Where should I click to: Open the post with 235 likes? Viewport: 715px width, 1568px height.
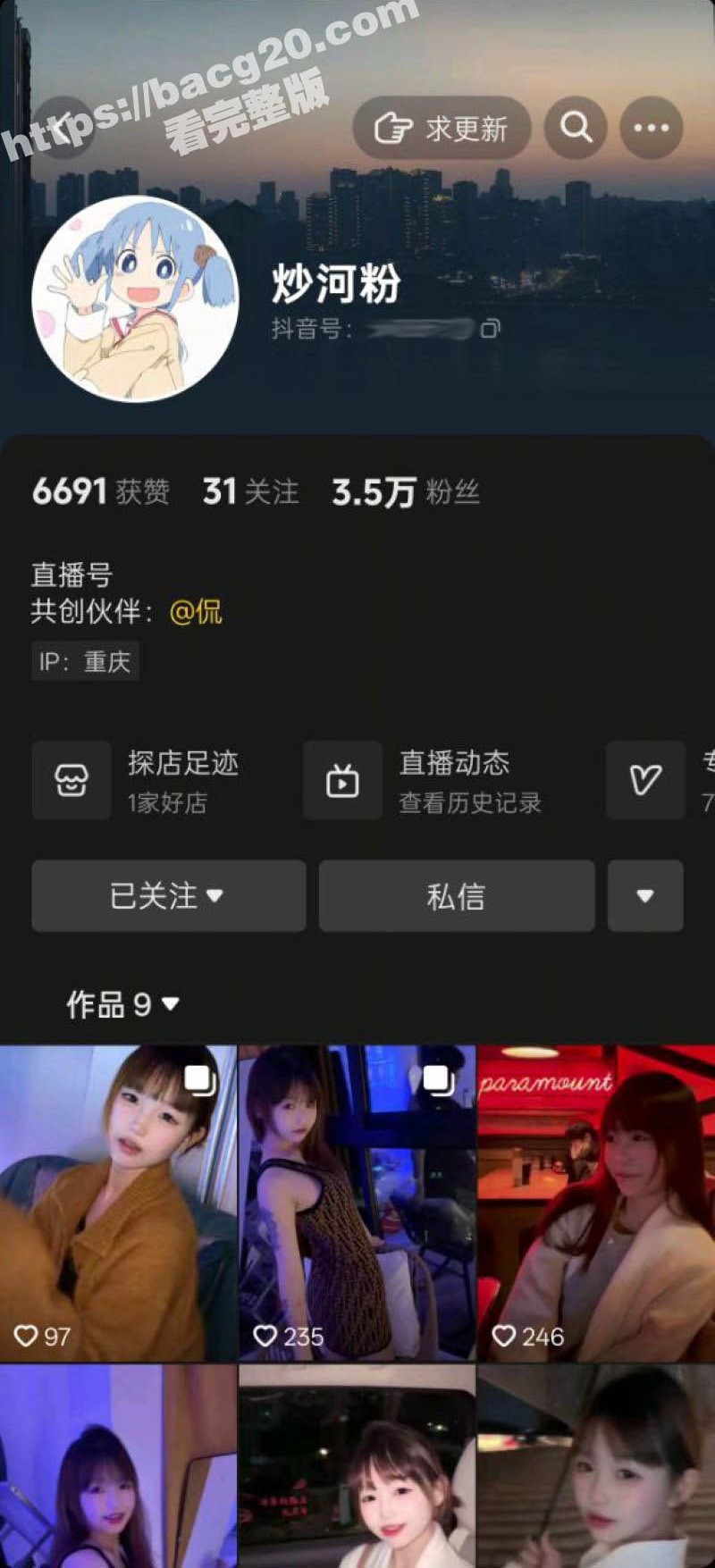point(357,1203)
